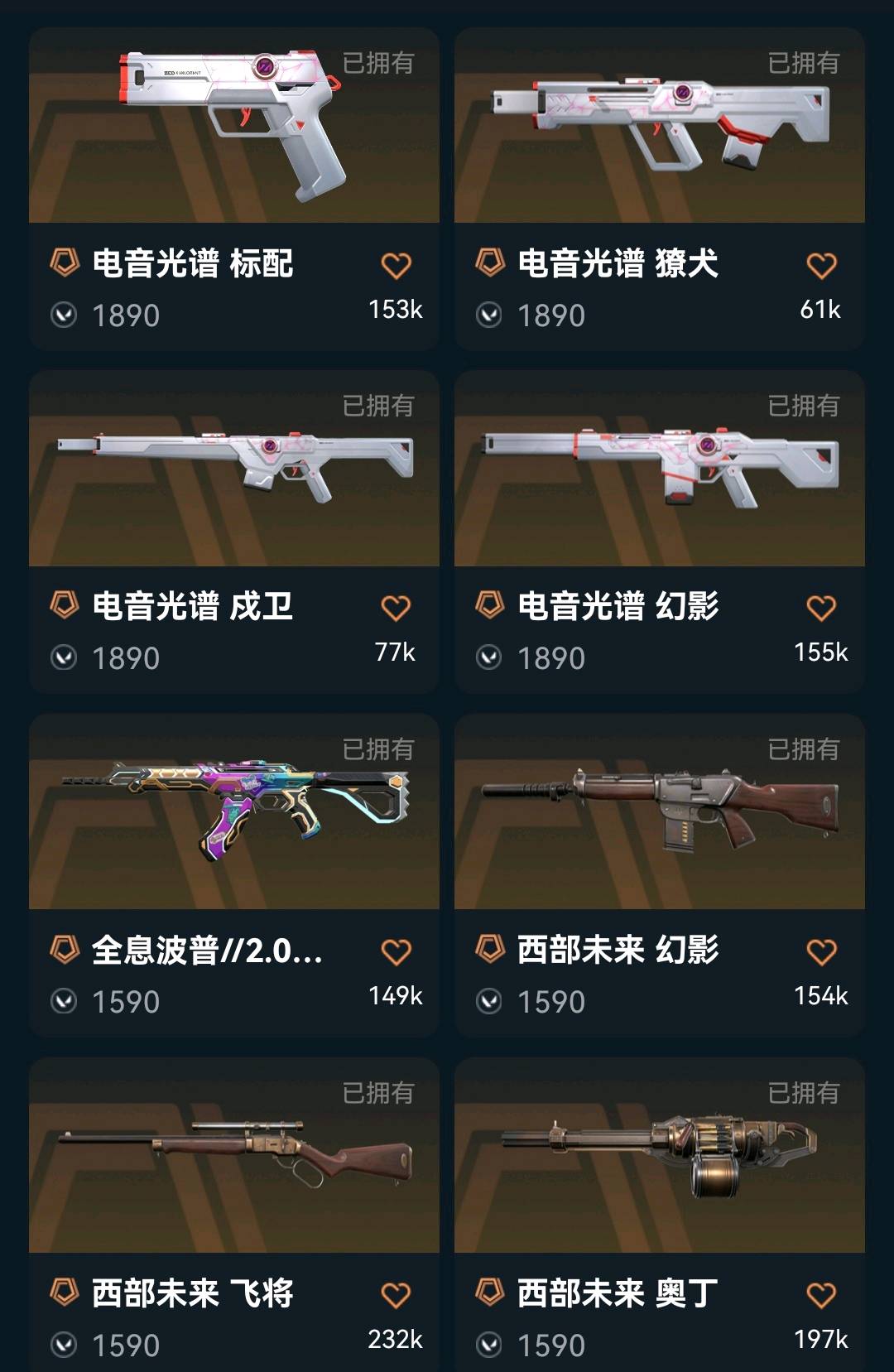View the 电音光谱 戍卫 skin card
The width and height of the screenshot is (894, 1372).
[x=233, y=469]
